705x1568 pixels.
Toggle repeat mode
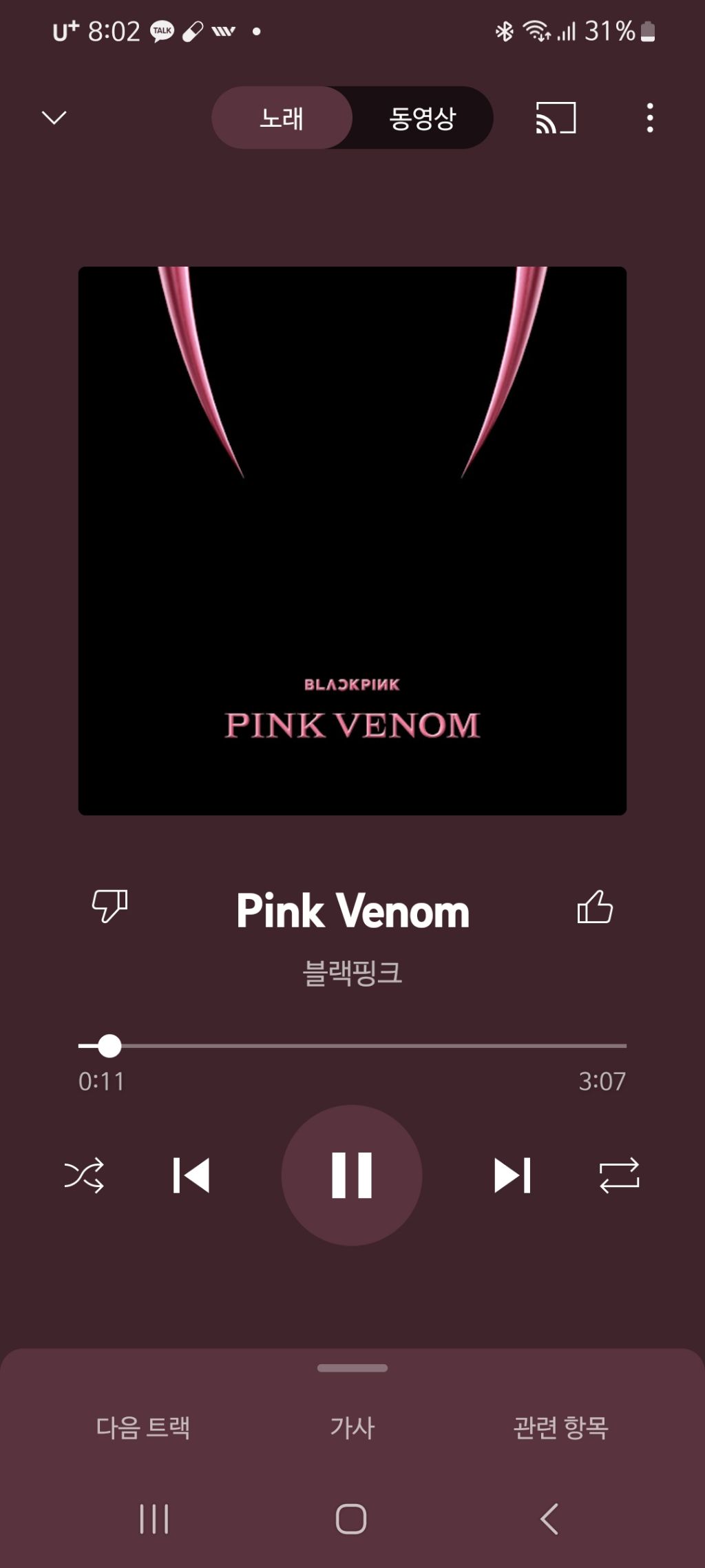(619, 1175)
